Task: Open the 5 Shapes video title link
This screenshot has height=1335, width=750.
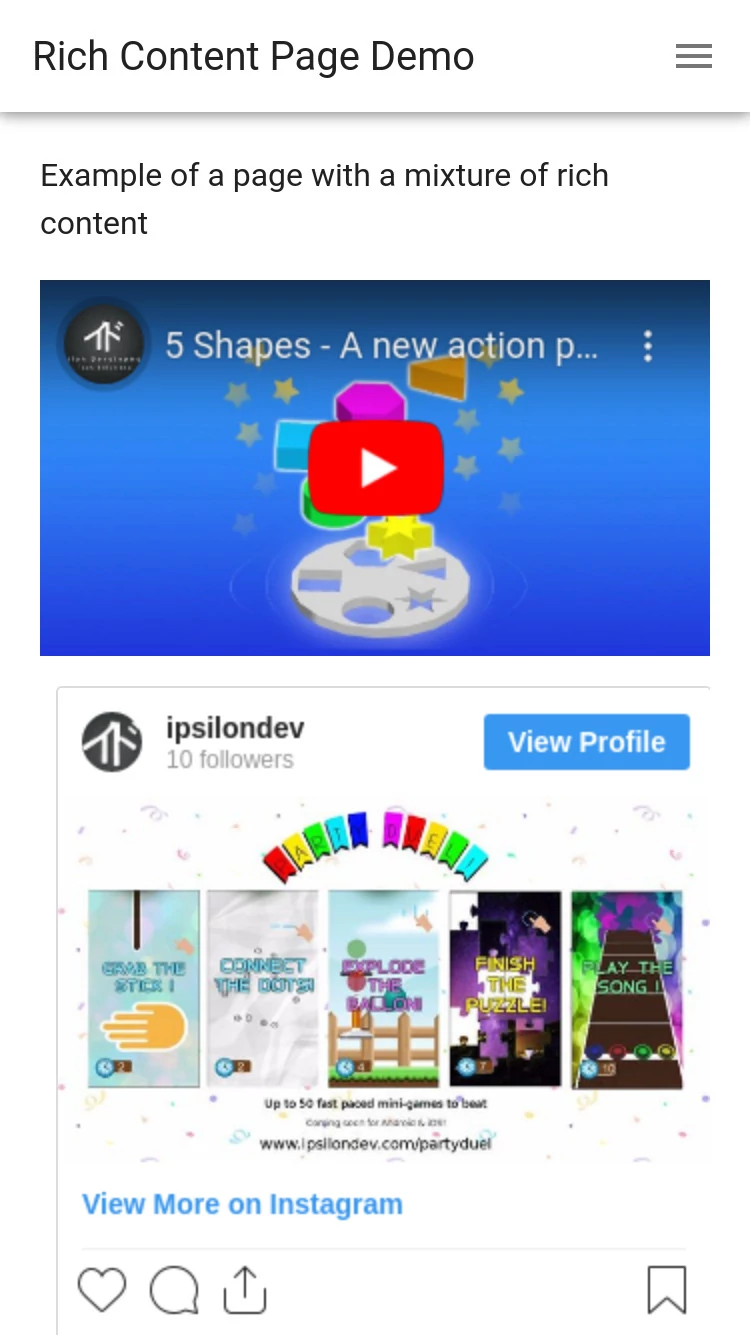Action: [381, 346]
